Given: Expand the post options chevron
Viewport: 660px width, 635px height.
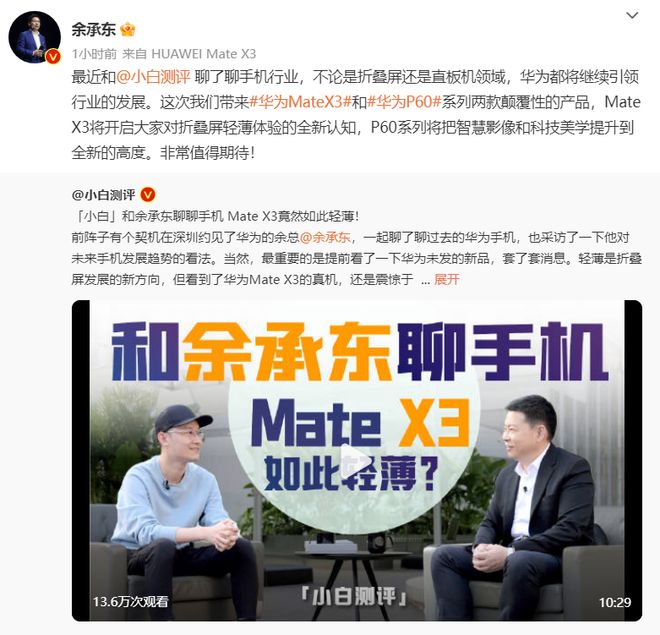Looking at the screenshot, I should pyautogui.click(x=631, y=15).
